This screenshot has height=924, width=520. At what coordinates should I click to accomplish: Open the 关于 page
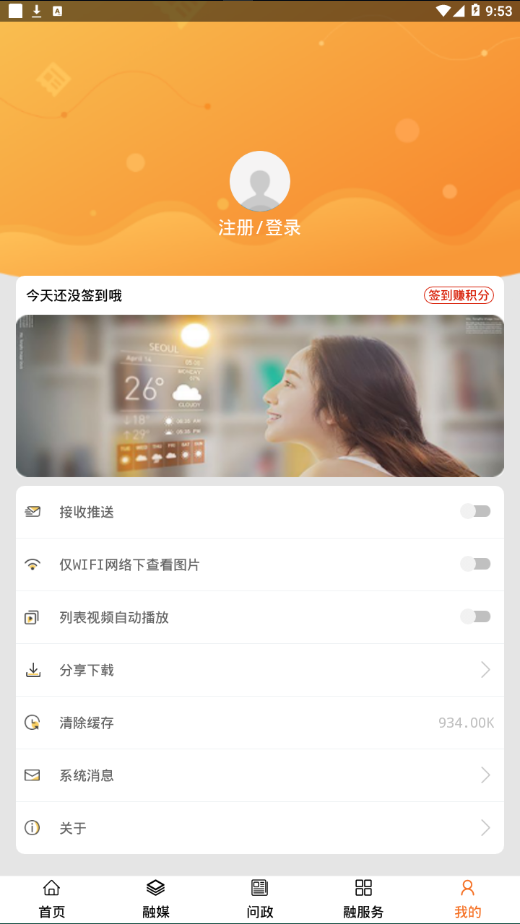pos(260,828)
